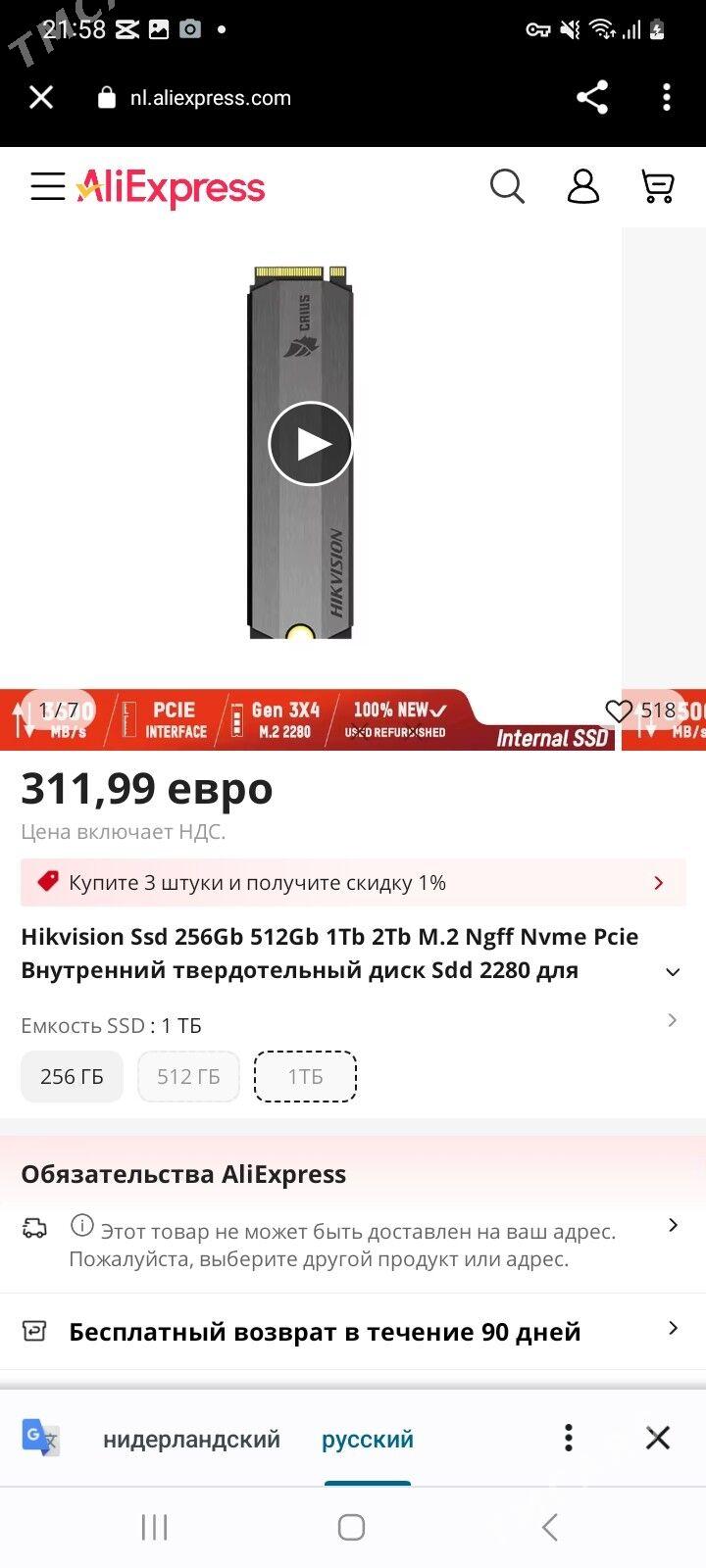Image resolution: width=706 pixels, height=1568 pixels.
Task: Open the buy 3 pieces discount offer
Action: pos(353,883)
